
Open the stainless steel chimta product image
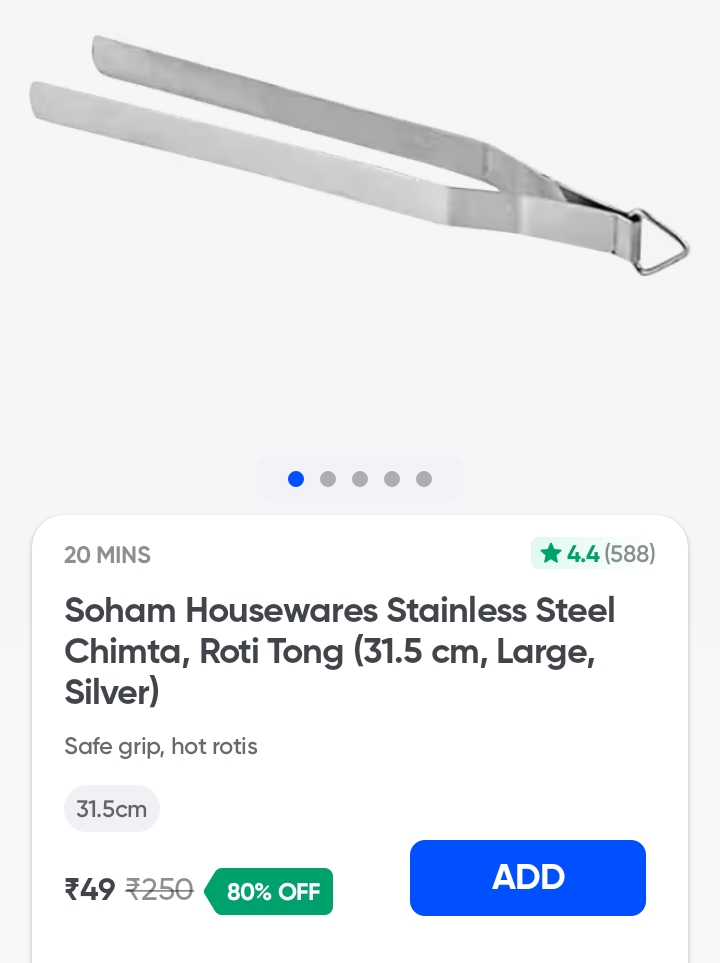pos(360,160)
